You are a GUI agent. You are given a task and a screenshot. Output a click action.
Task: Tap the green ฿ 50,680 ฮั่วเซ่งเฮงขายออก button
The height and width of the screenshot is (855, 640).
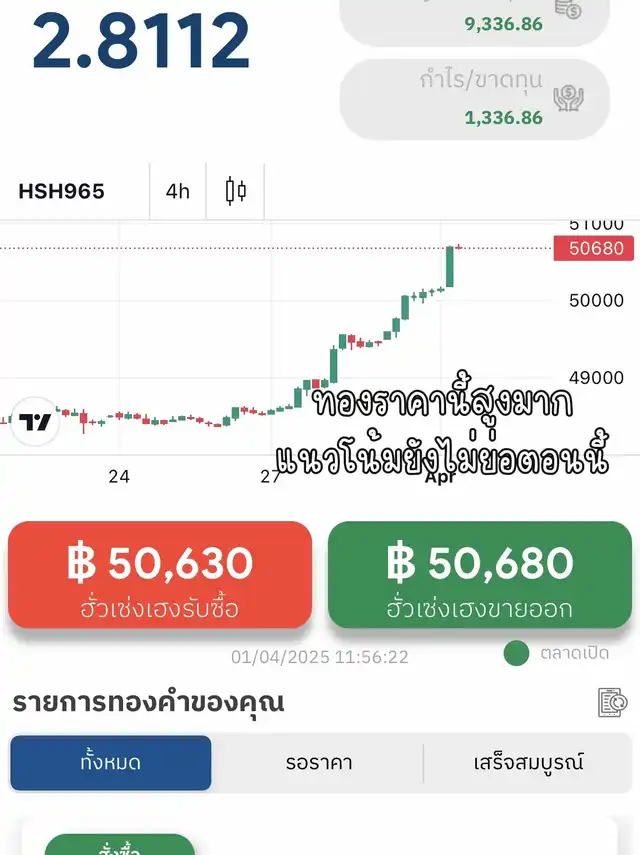coord(480,575)
